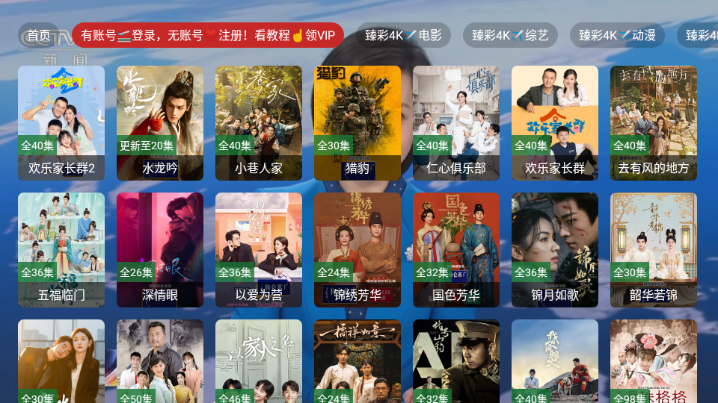The image size is (718, 403).
Task: Open 仁心俱乐部 poster
Action: click(x=456, y=122)
